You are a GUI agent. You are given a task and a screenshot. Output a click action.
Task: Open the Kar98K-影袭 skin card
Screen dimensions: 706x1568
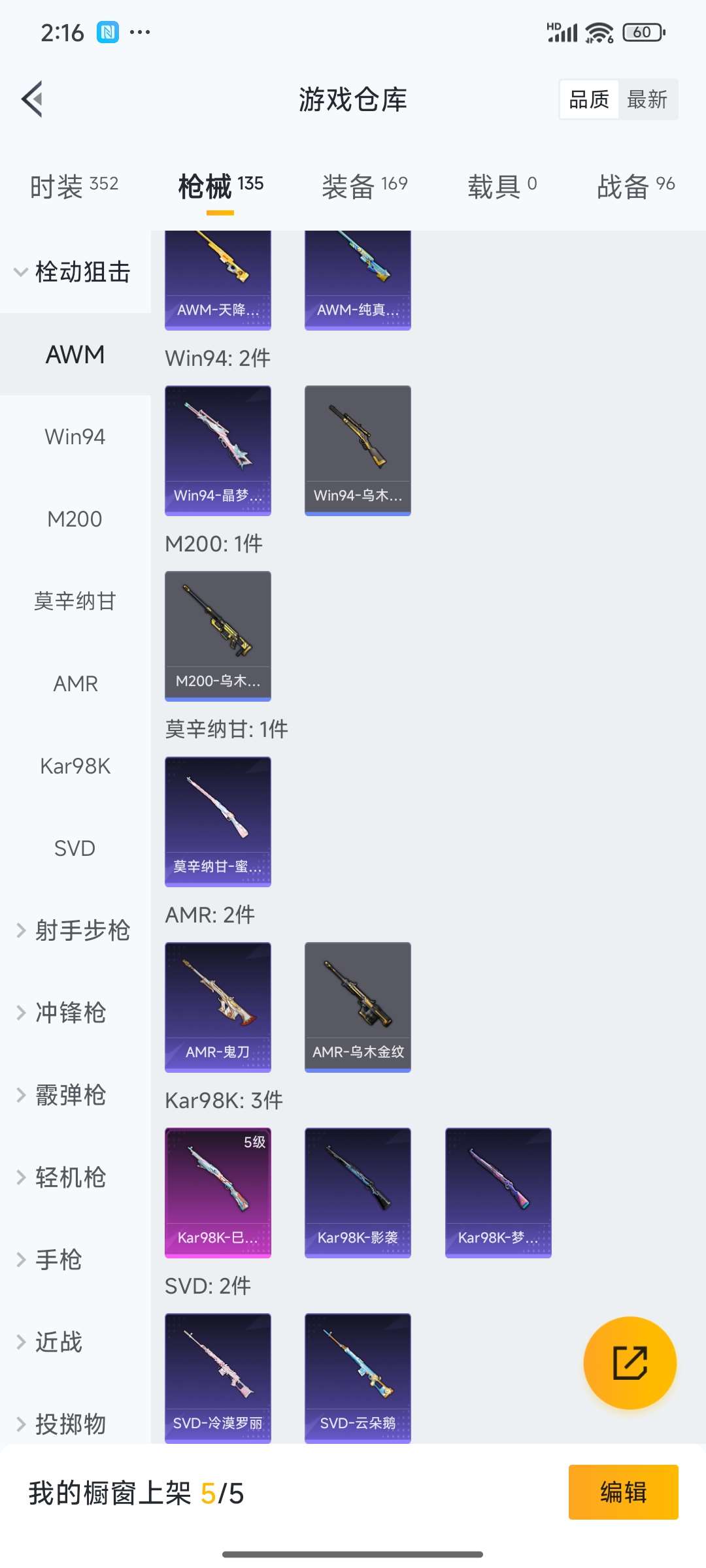358,1192
